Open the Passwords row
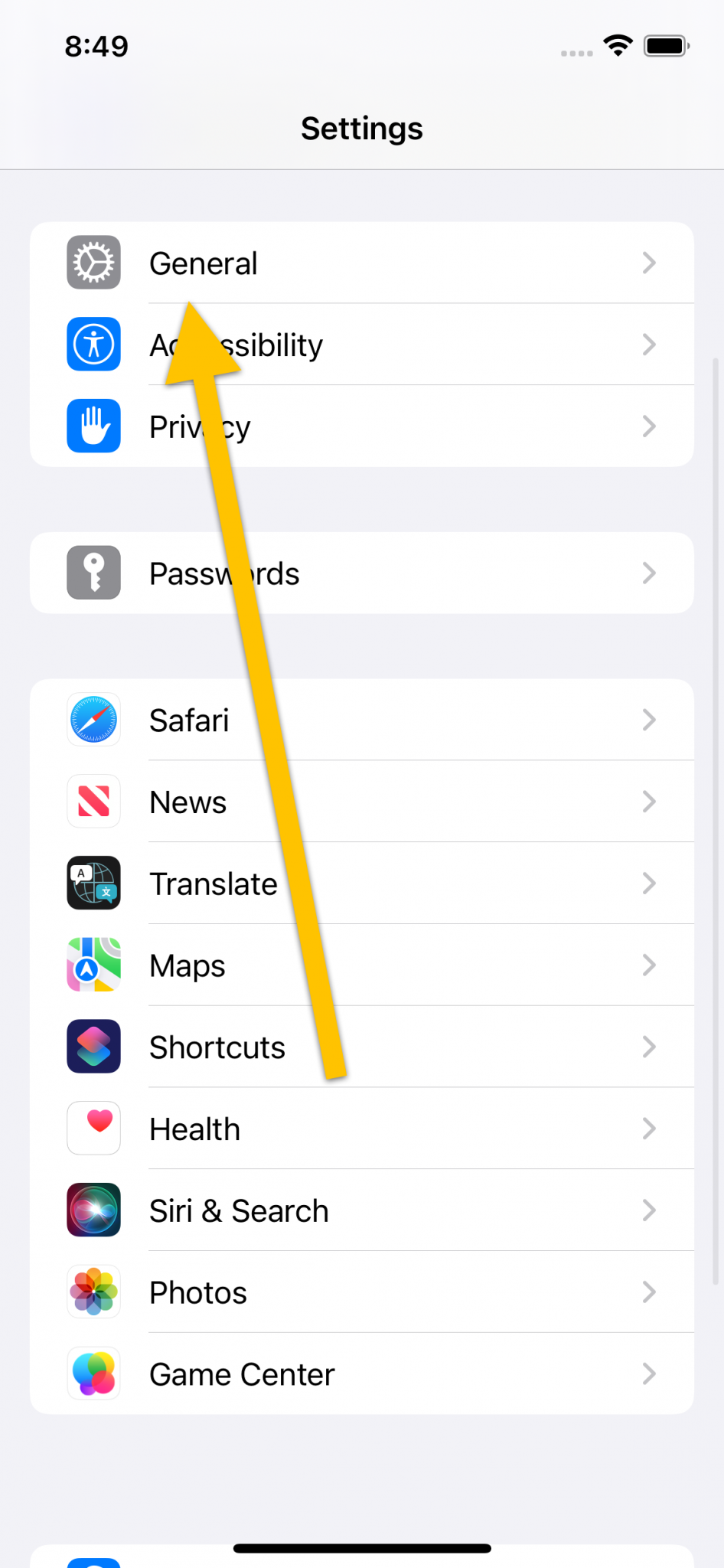Viewport: 724px width, 1568px height. 362,573
